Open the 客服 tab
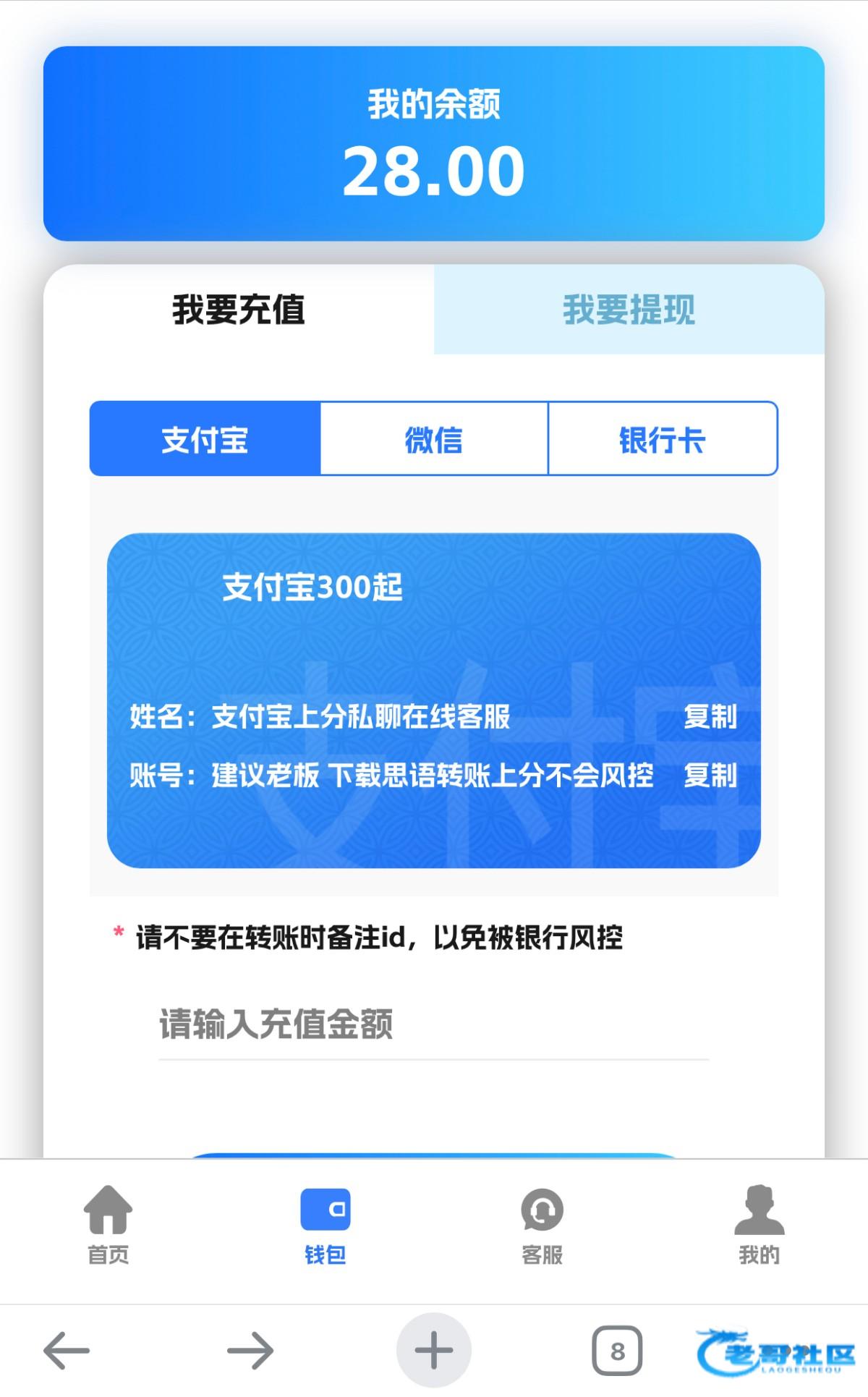The width and height of the screenshot is (868, 1397). (542, 1224)
